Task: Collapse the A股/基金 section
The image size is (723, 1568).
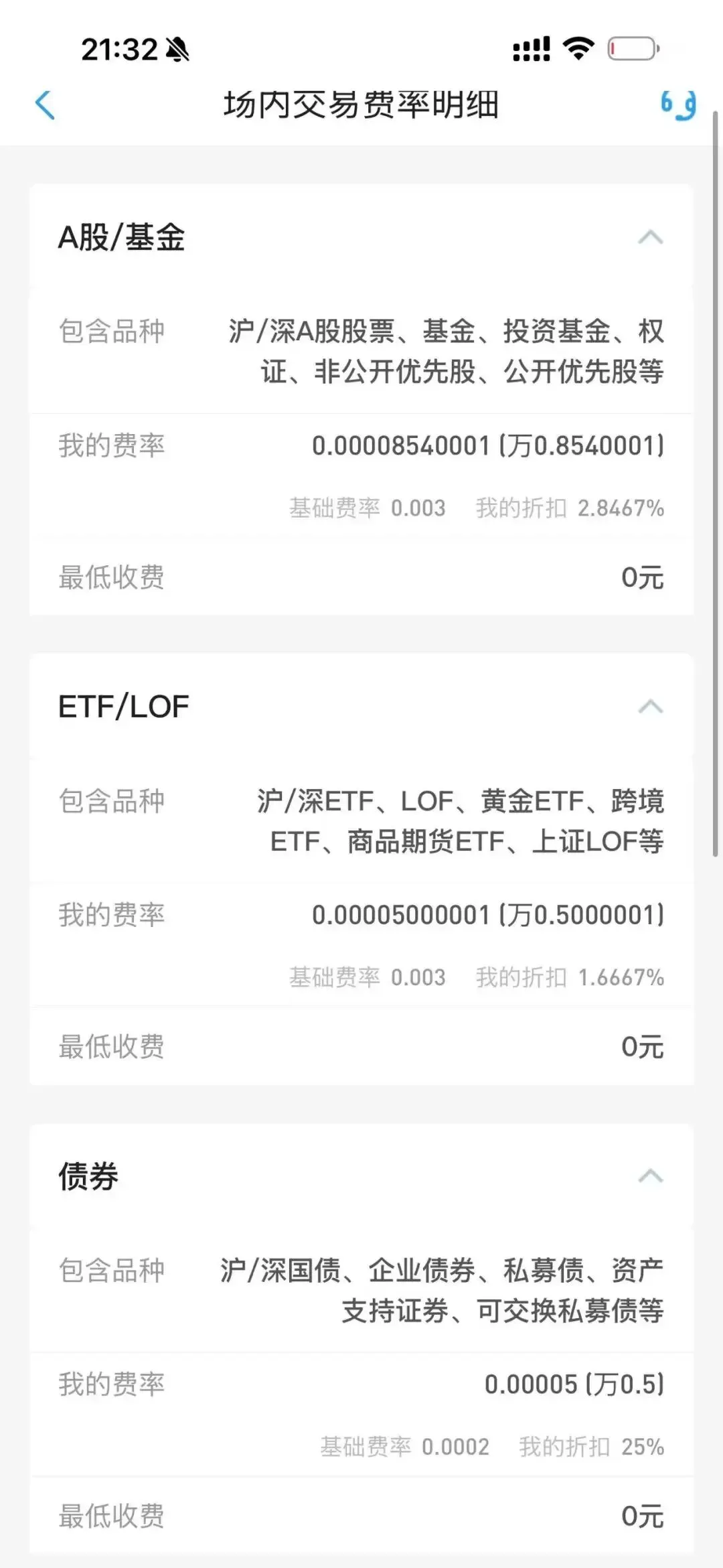Action: coord(650,237)
